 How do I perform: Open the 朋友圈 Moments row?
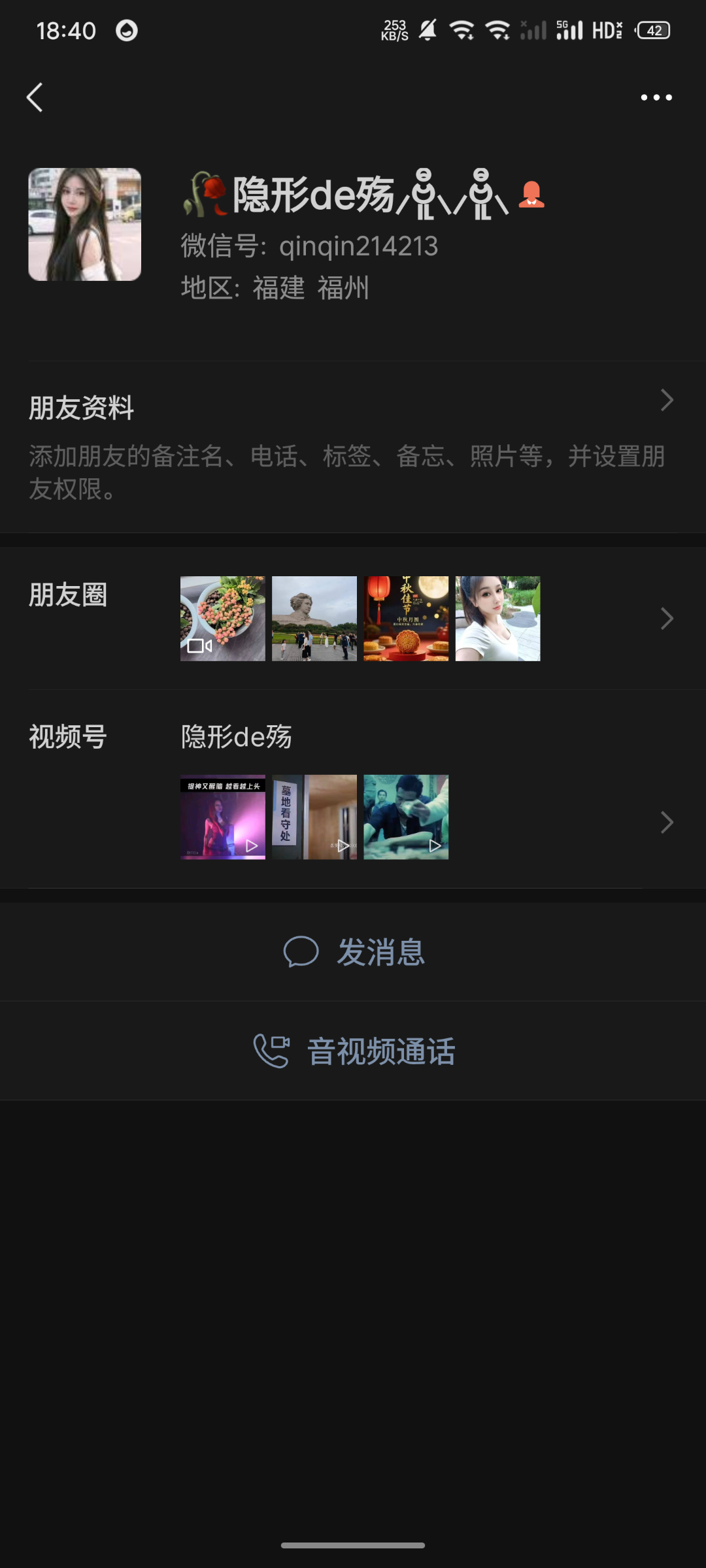click(x=68, y=595)
